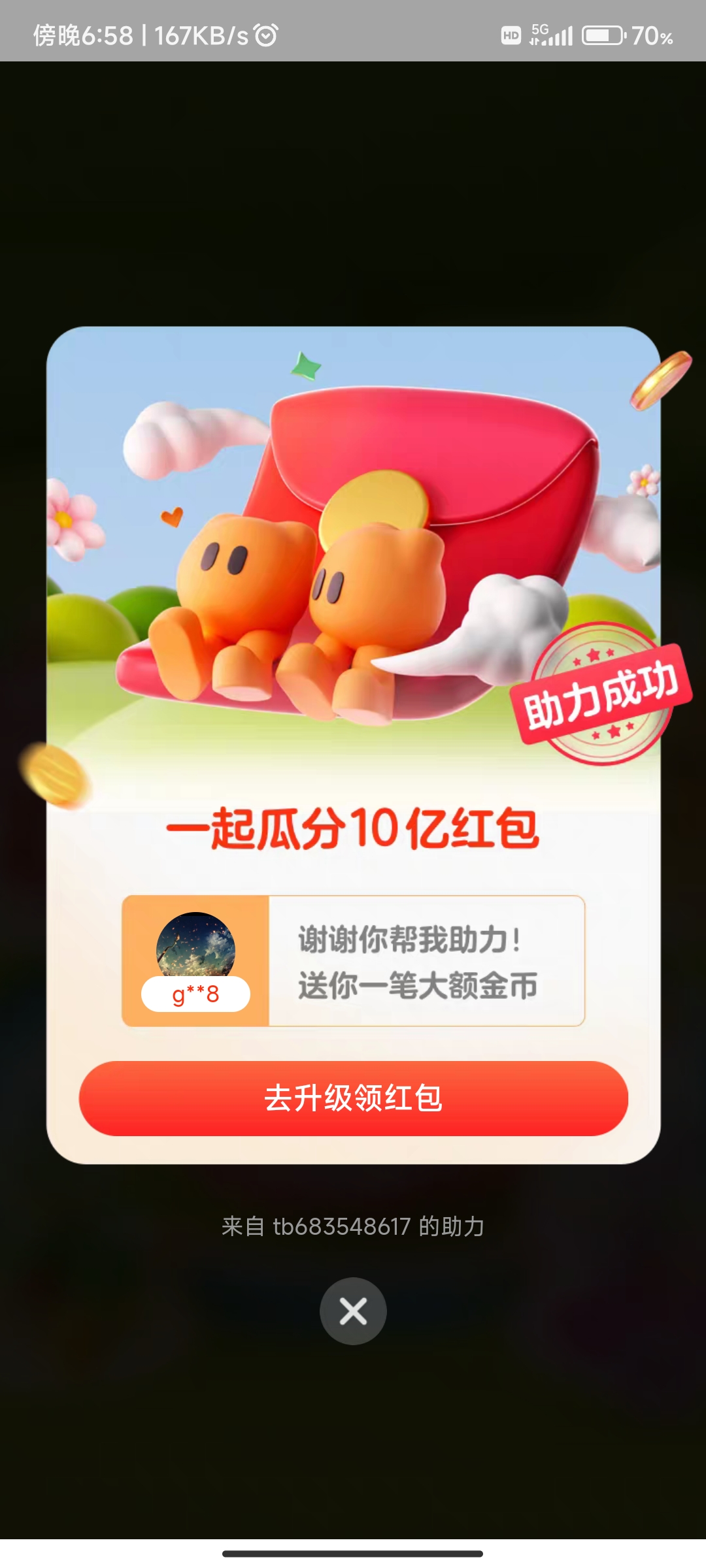706x1568 pixels.
Task: Close the 助力成功 popup
Action: (353, 1311)
